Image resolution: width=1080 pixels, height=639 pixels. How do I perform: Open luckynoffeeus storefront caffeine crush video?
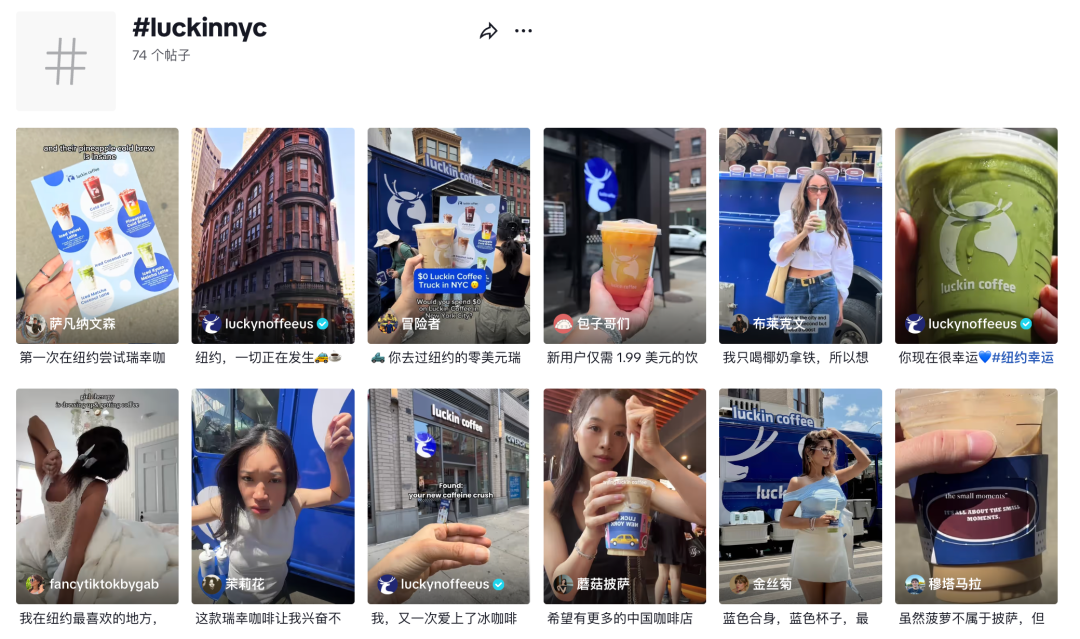point(449,495)
